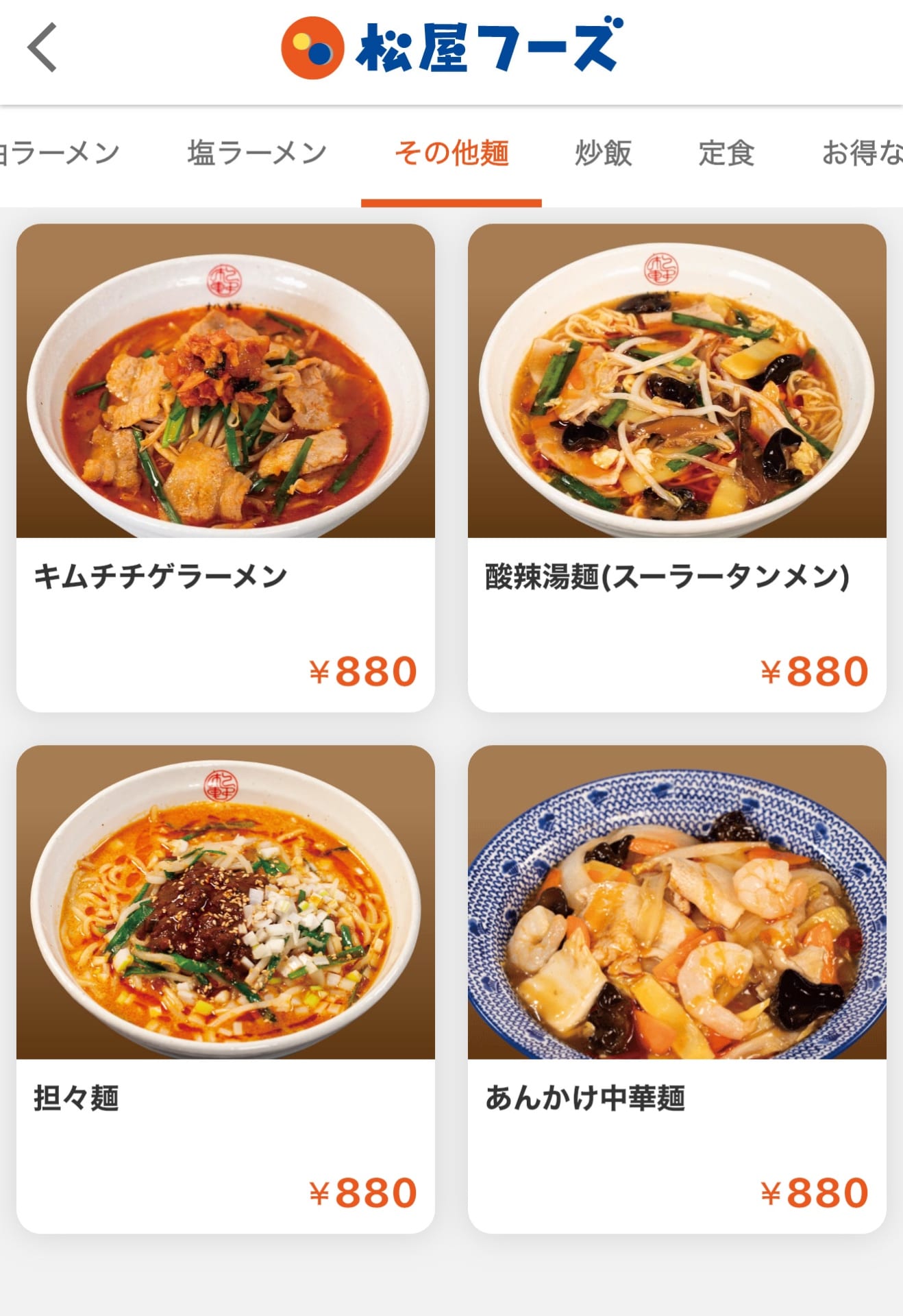The width and height of the screenshot is (903, 1316).
Task: Select the 酸辣湯麺(スーラータンメン) card
Action: point(677,467)
